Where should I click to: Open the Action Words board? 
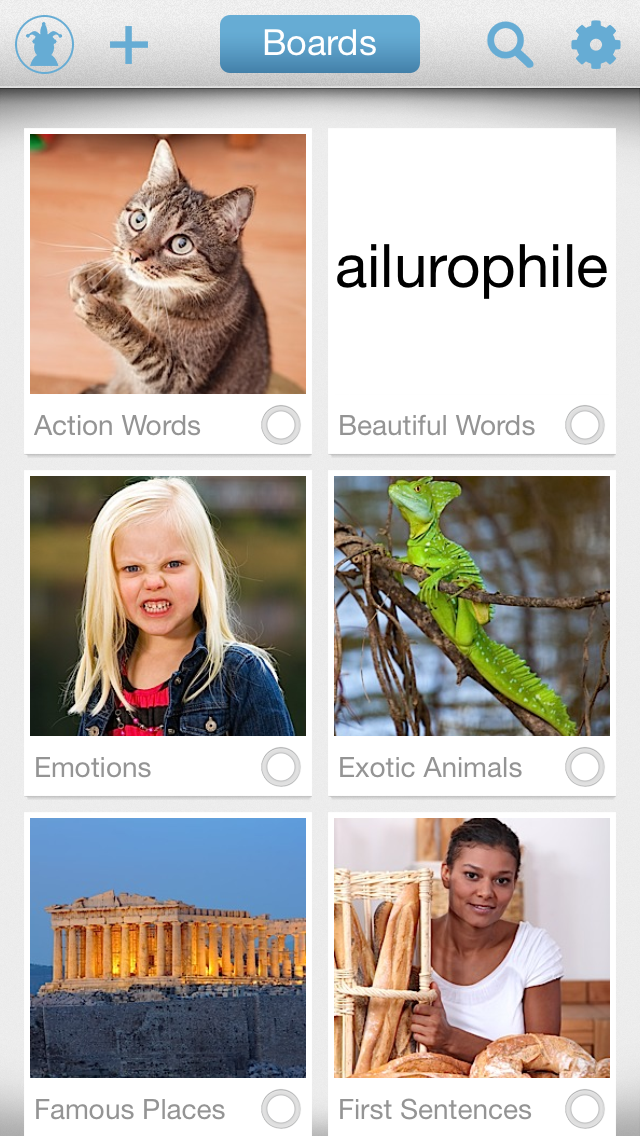point(168,264)
